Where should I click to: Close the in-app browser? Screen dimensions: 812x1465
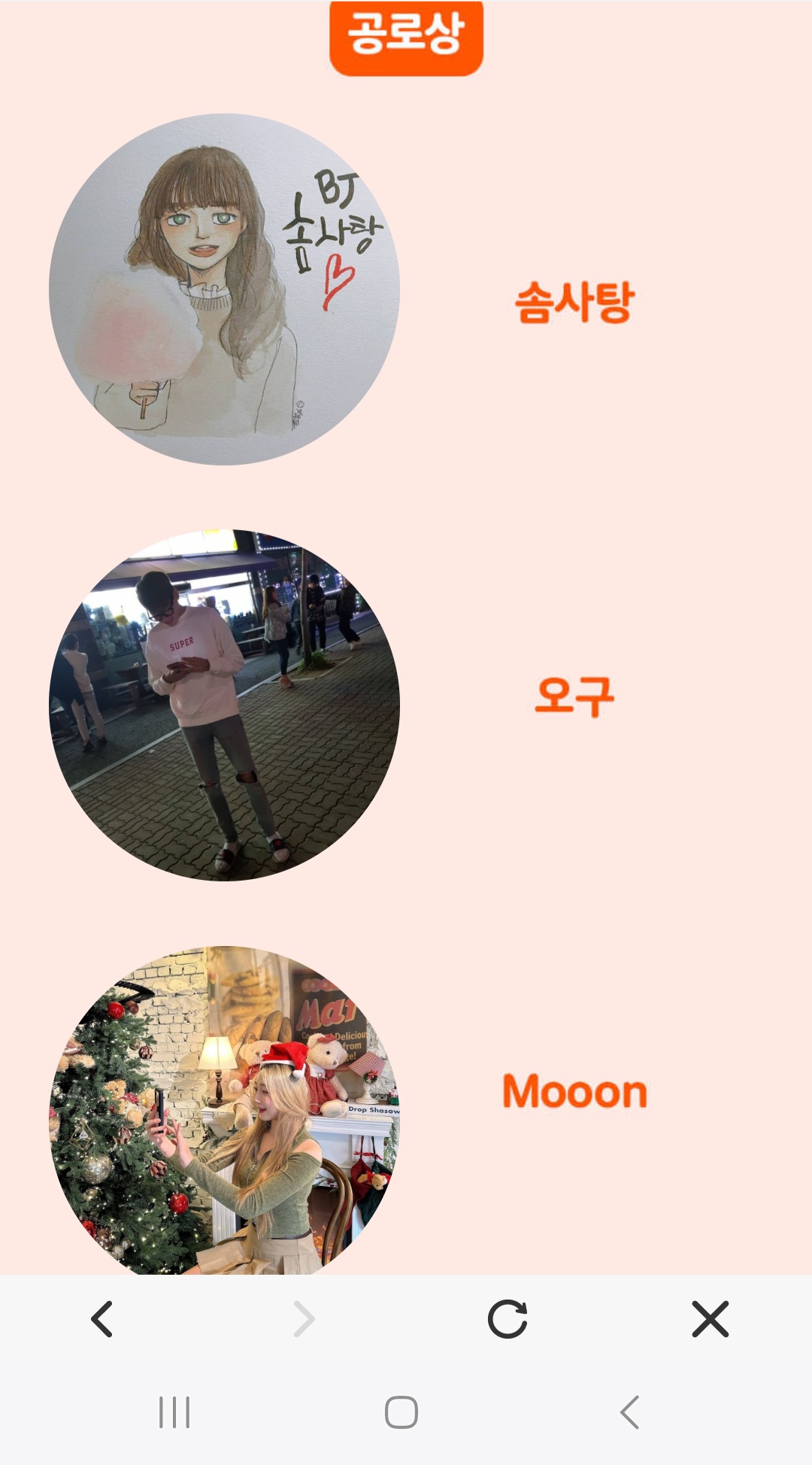(x=710, y=1319)
